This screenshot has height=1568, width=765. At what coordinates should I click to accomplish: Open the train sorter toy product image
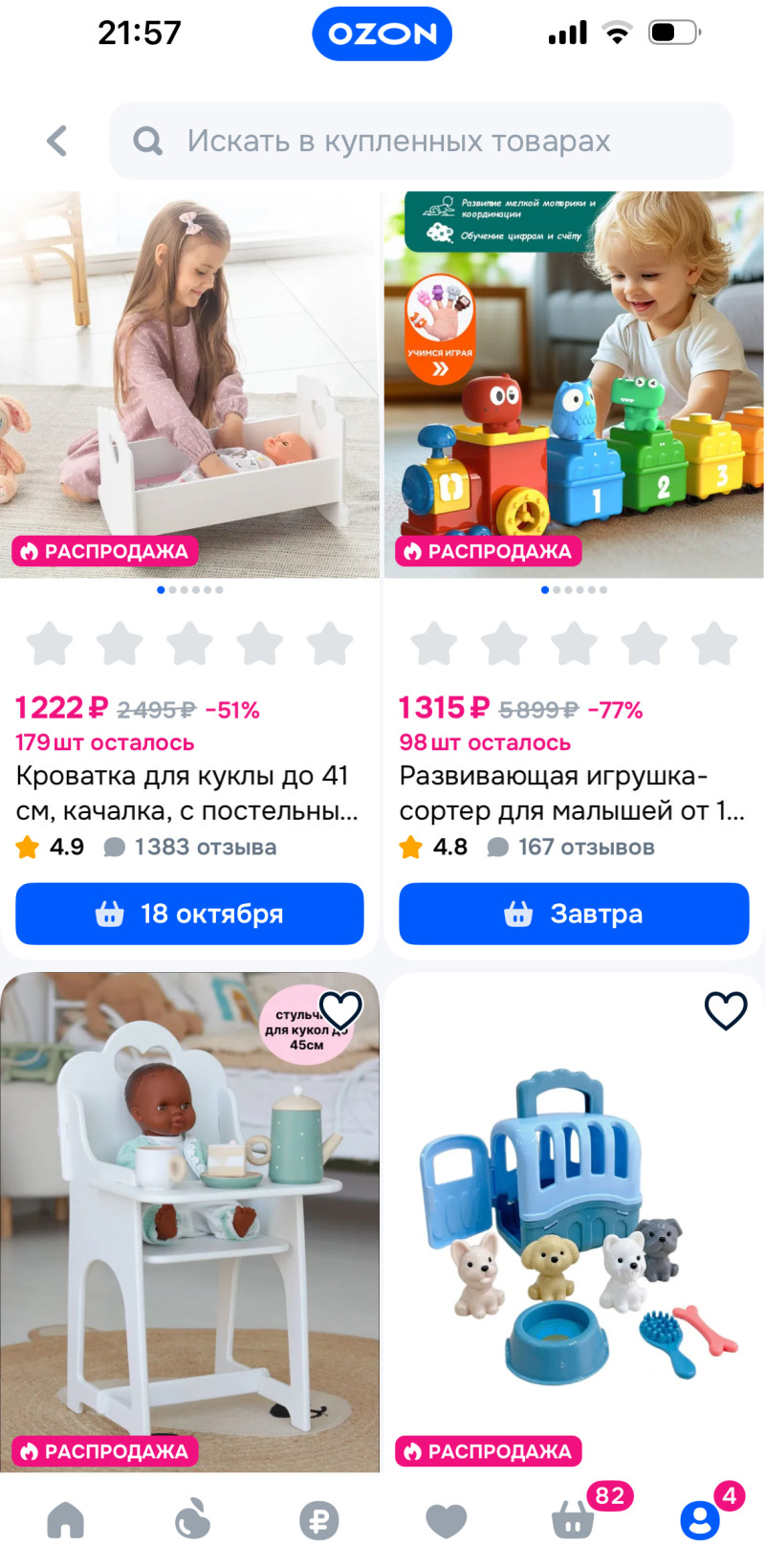(574, 383)
